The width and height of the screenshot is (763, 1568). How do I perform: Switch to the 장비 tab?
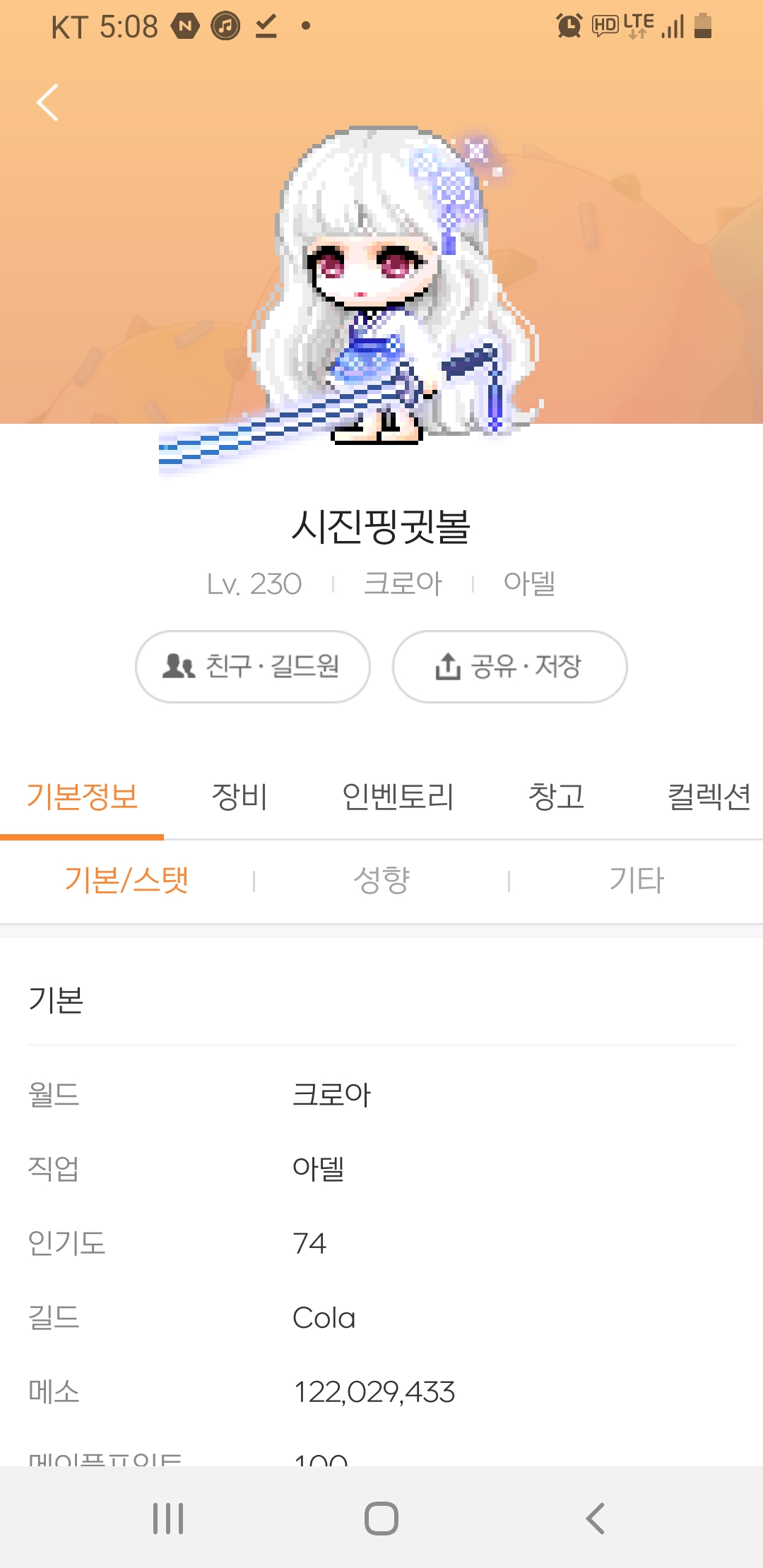point(239,797)
